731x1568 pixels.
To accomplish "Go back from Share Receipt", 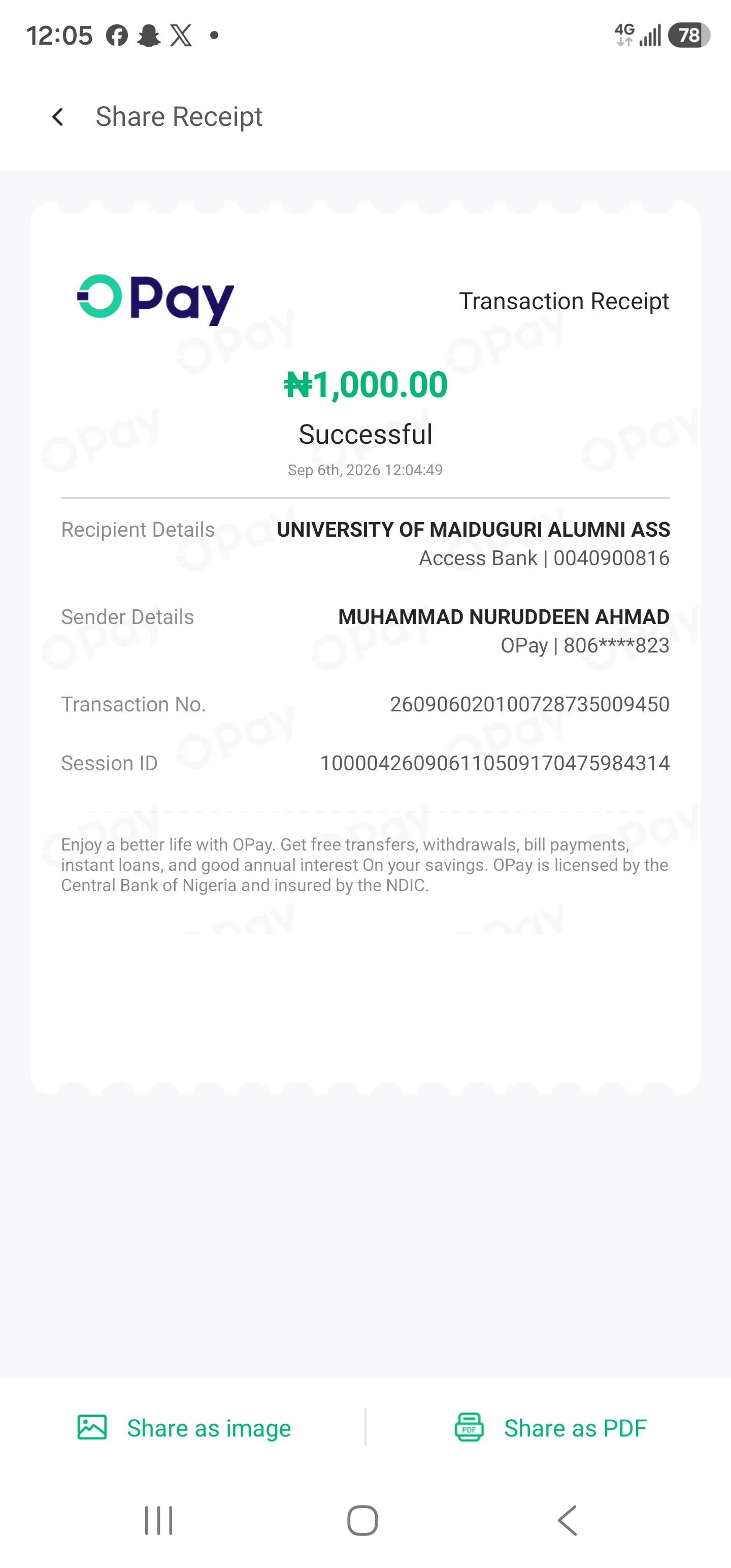I will [x=58, y=117].
